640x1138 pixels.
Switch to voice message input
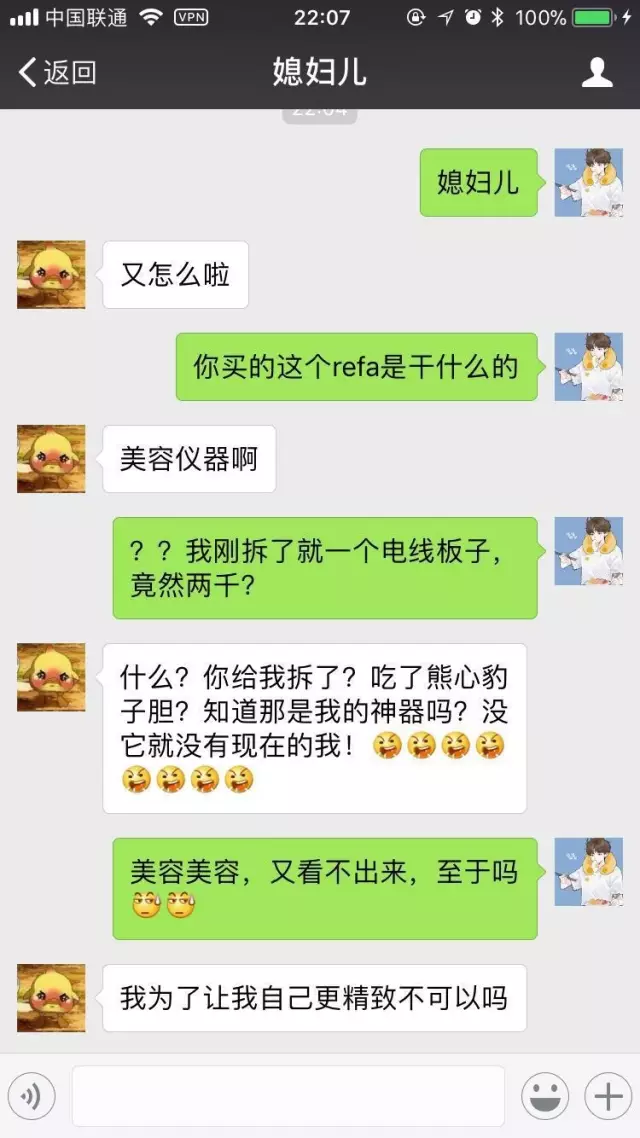pyautogui.click(x=30, y=1097)
